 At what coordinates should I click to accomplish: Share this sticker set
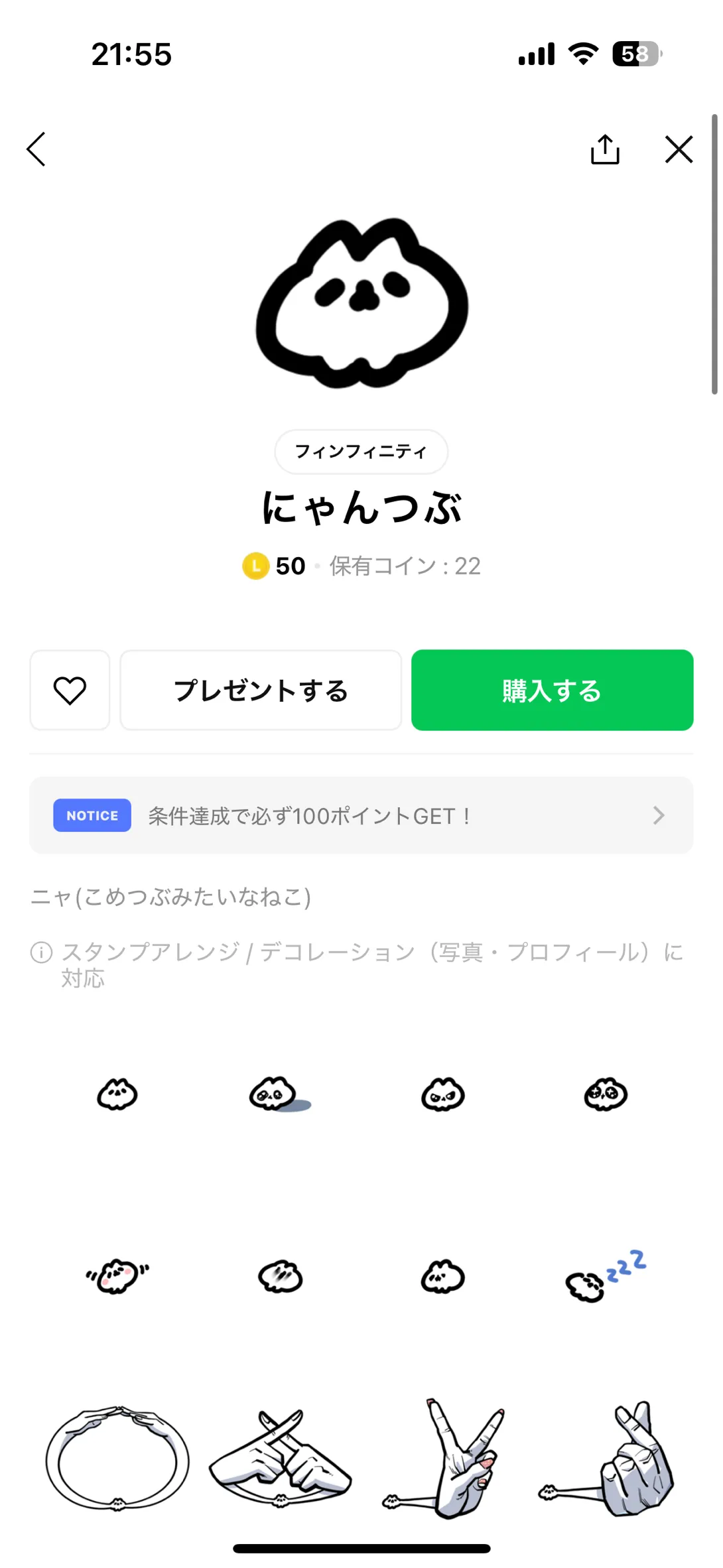[x=604, y=149]
